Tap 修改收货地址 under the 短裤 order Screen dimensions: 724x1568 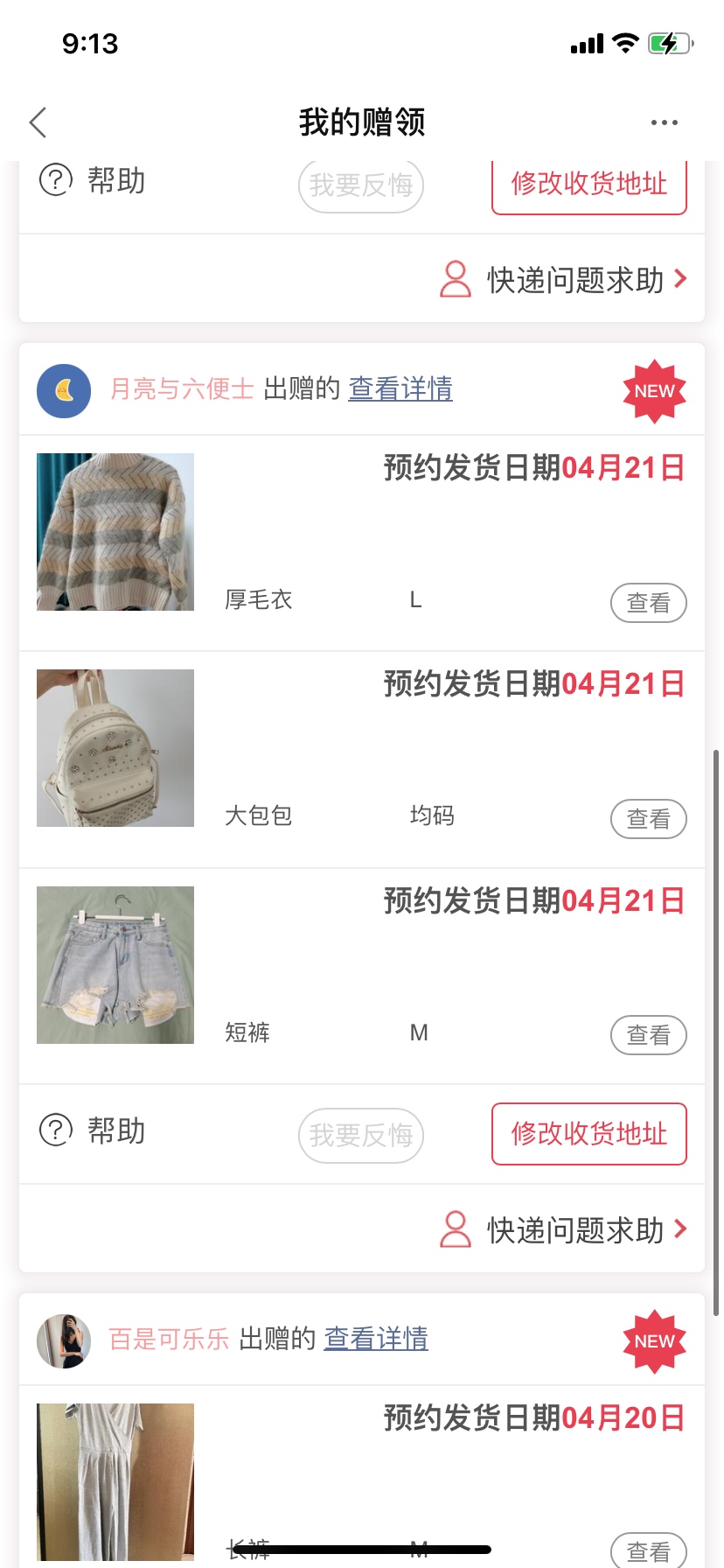(x=588, y=1134)
